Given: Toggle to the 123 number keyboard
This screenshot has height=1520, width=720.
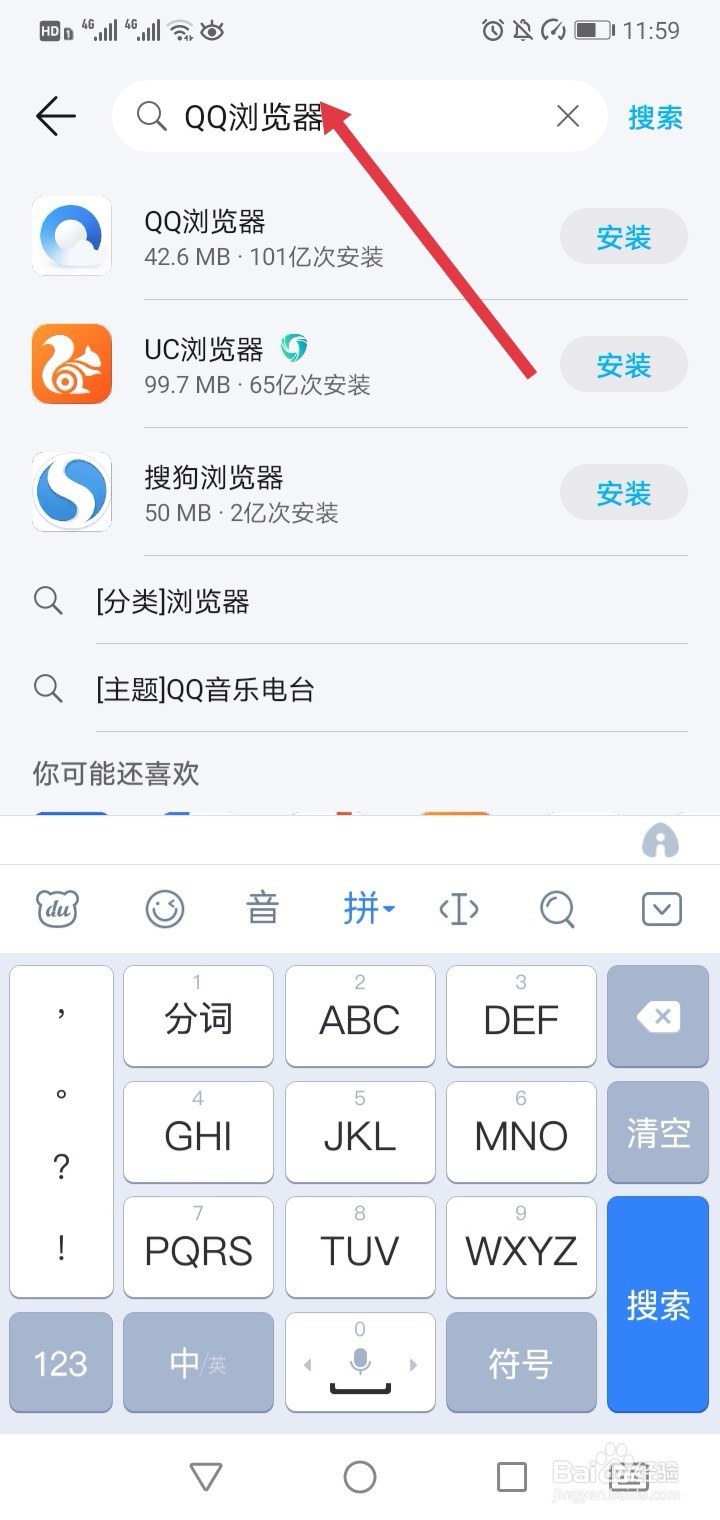Looking at the screenshot, I should (x=61, y=1362).
